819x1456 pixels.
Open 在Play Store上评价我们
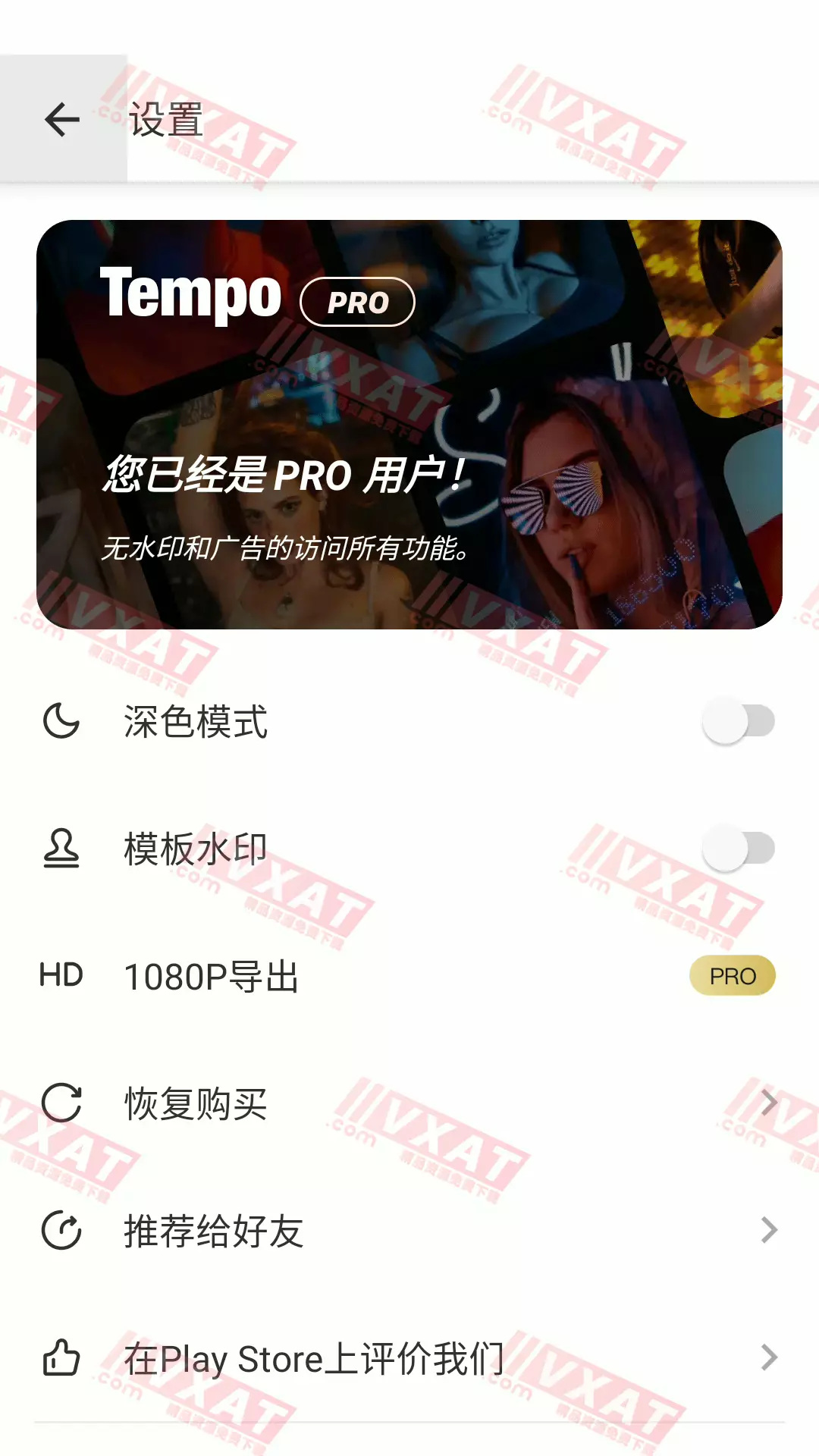coord(409,1357)
